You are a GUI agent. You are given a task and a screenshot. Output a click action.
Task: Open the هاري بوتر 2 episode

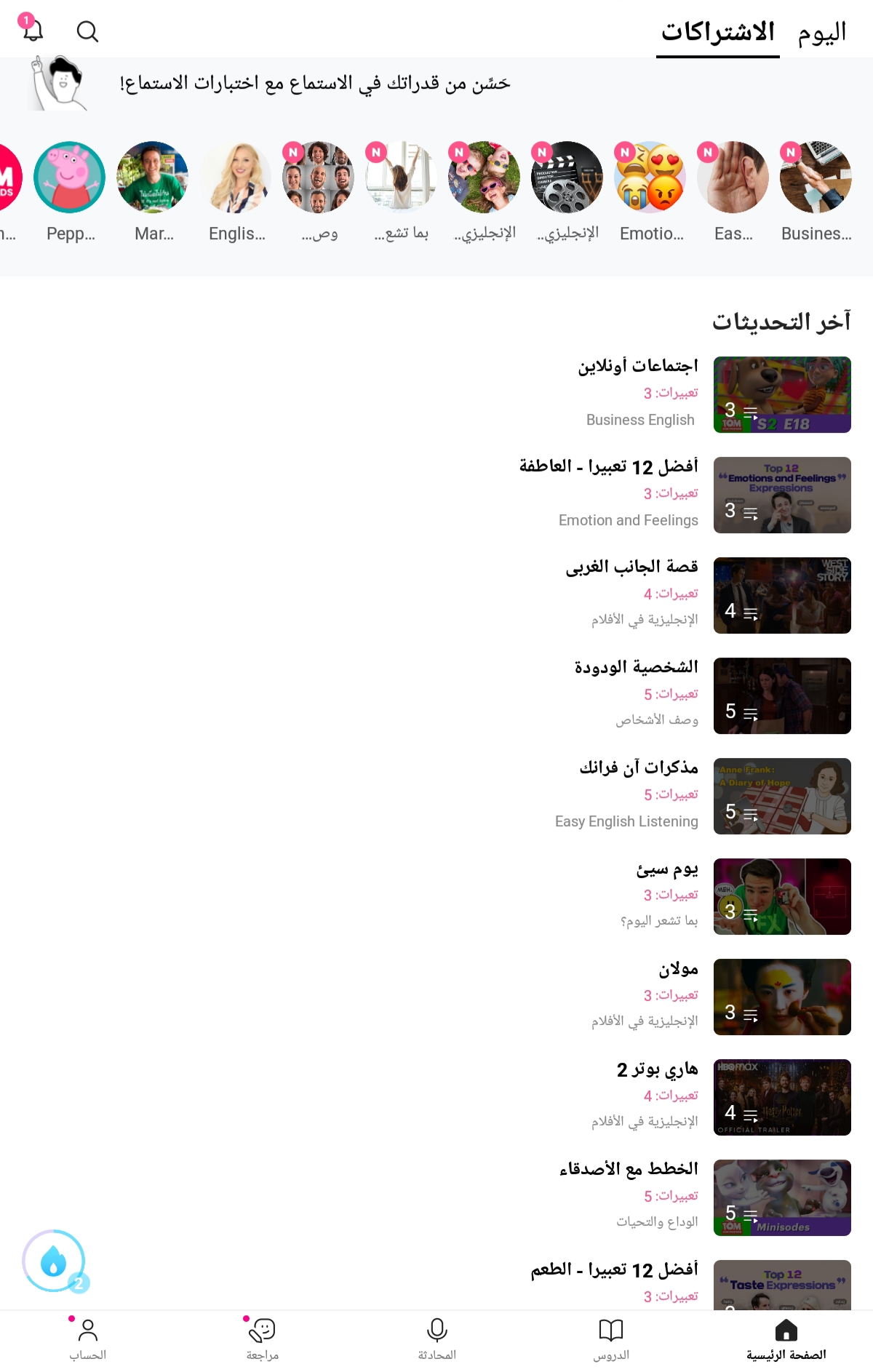[782, 1097]
